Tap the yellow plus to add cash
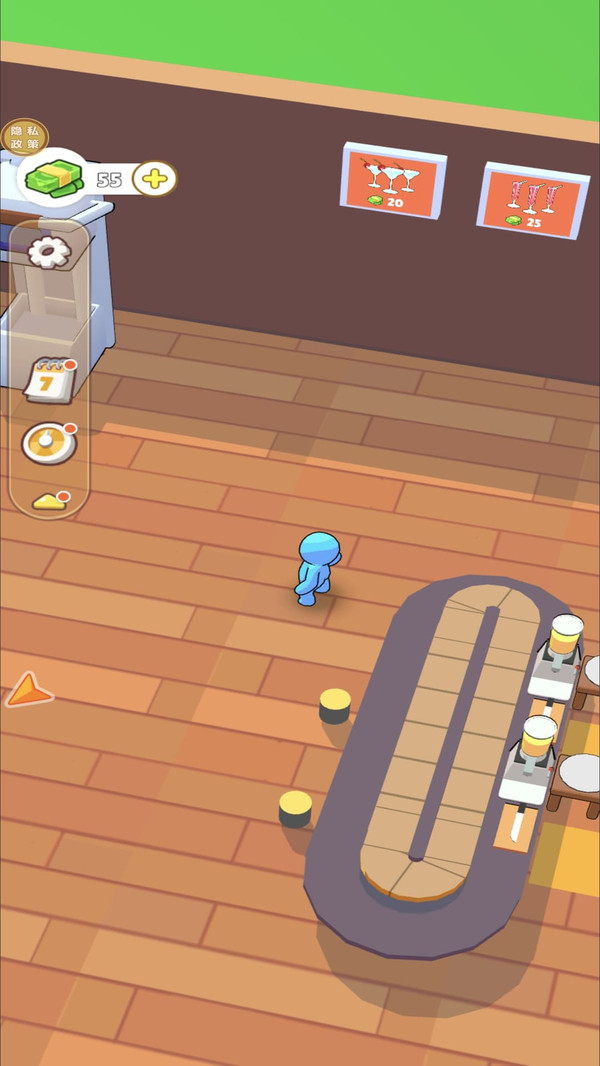The height and width of the screenshot is (1066, 600). [155, 179]
